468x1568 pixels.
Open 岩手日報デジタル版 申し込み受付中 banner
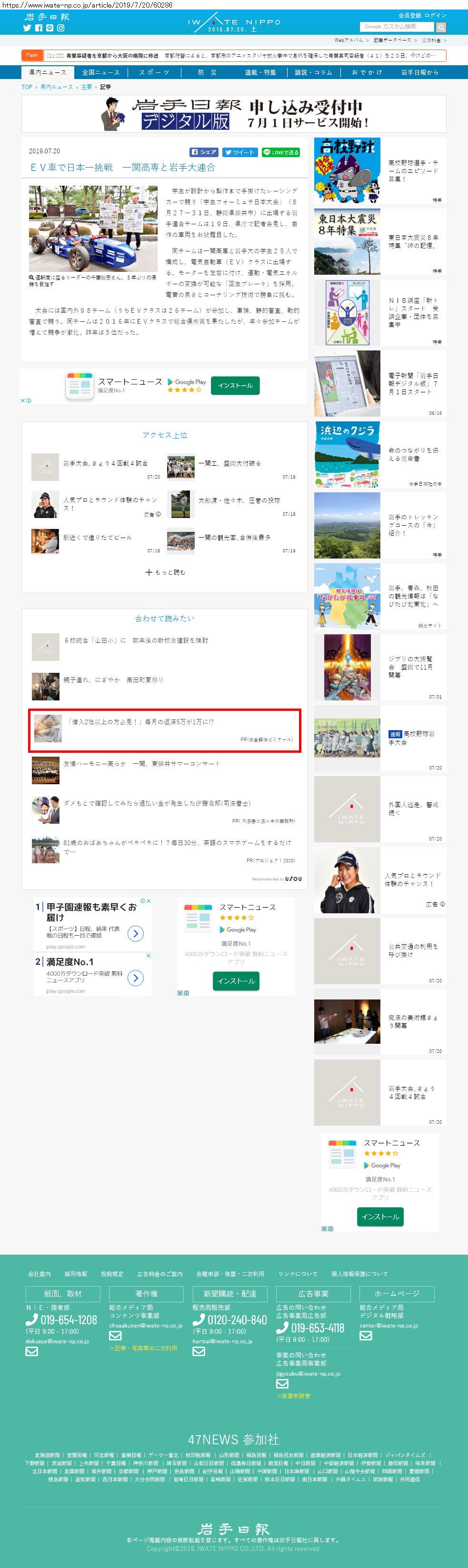pyautogui.click(x=234, y=114)
